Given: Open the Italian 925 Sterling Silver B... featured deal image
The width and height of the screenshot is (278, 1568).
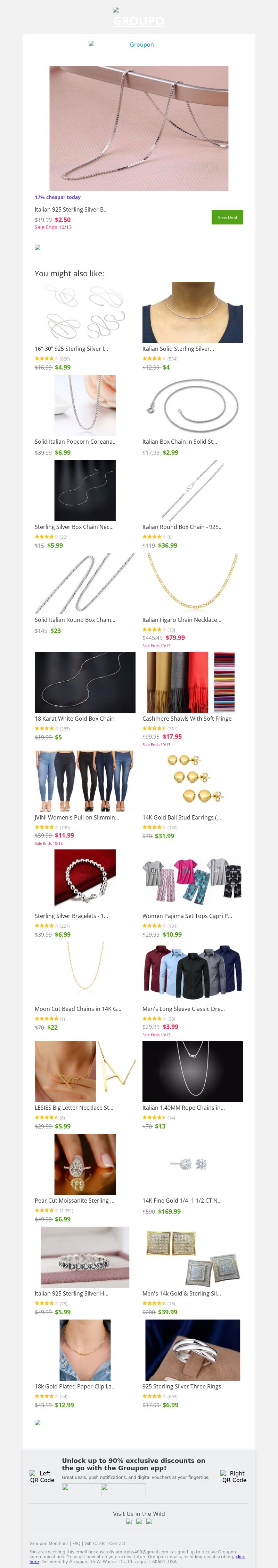Looking at the screenshot, I should [x=139, y=128].
